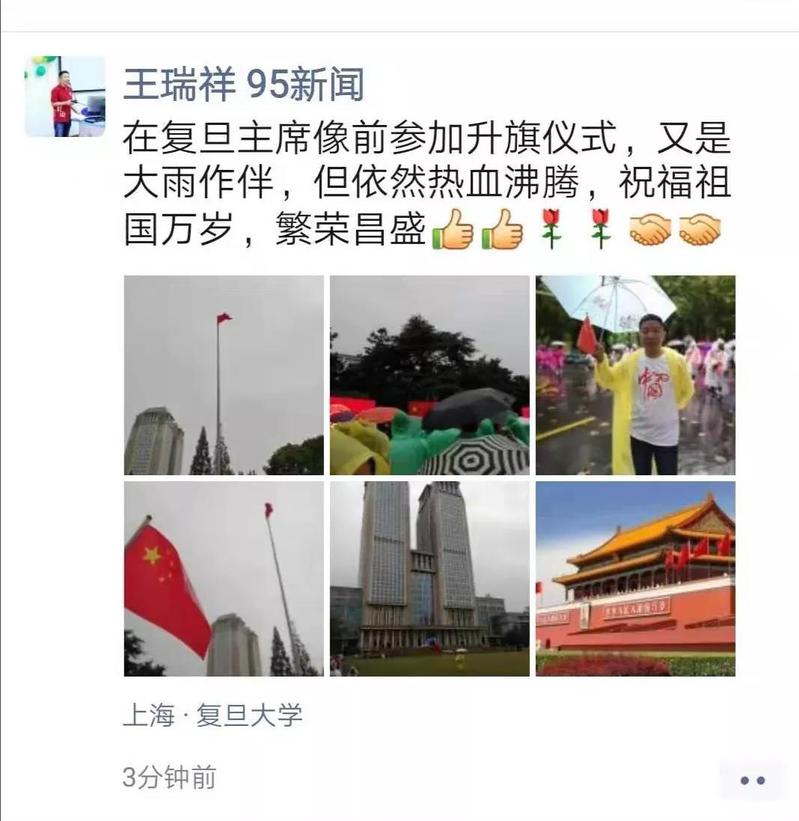View the twin tower building photo
The height and width of the screenshot is (821, 799).
(x=430, y=579)
